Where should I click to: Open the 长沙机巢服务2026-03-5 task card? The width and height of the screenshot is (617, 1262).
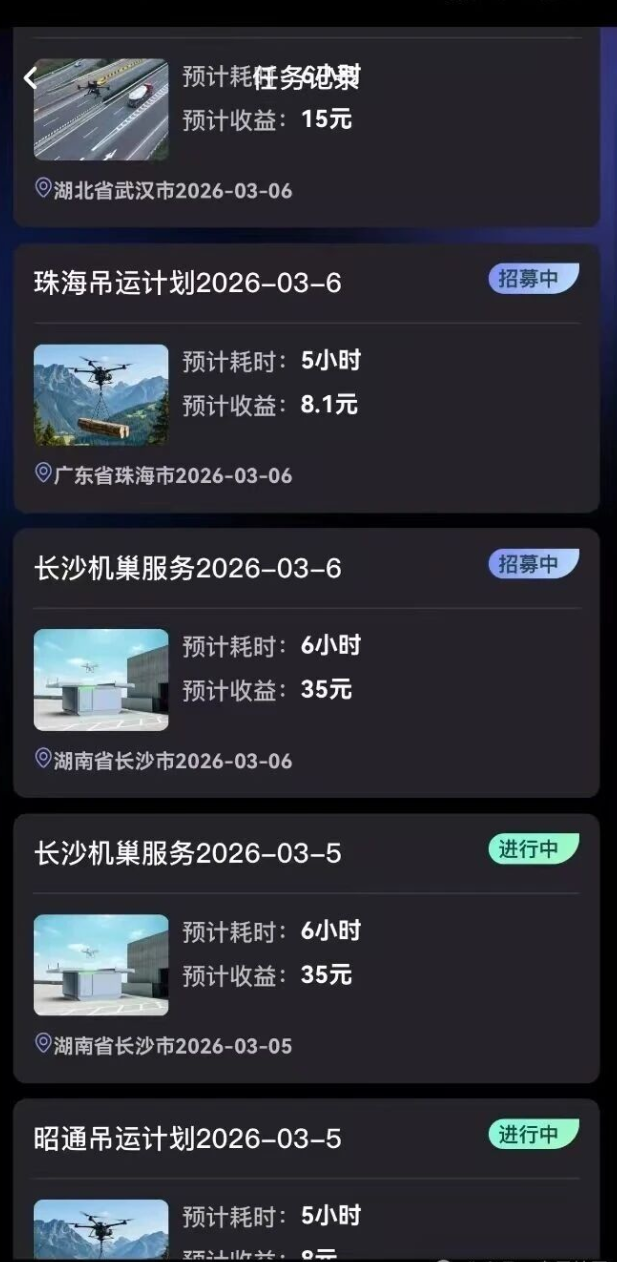[306, 950]
